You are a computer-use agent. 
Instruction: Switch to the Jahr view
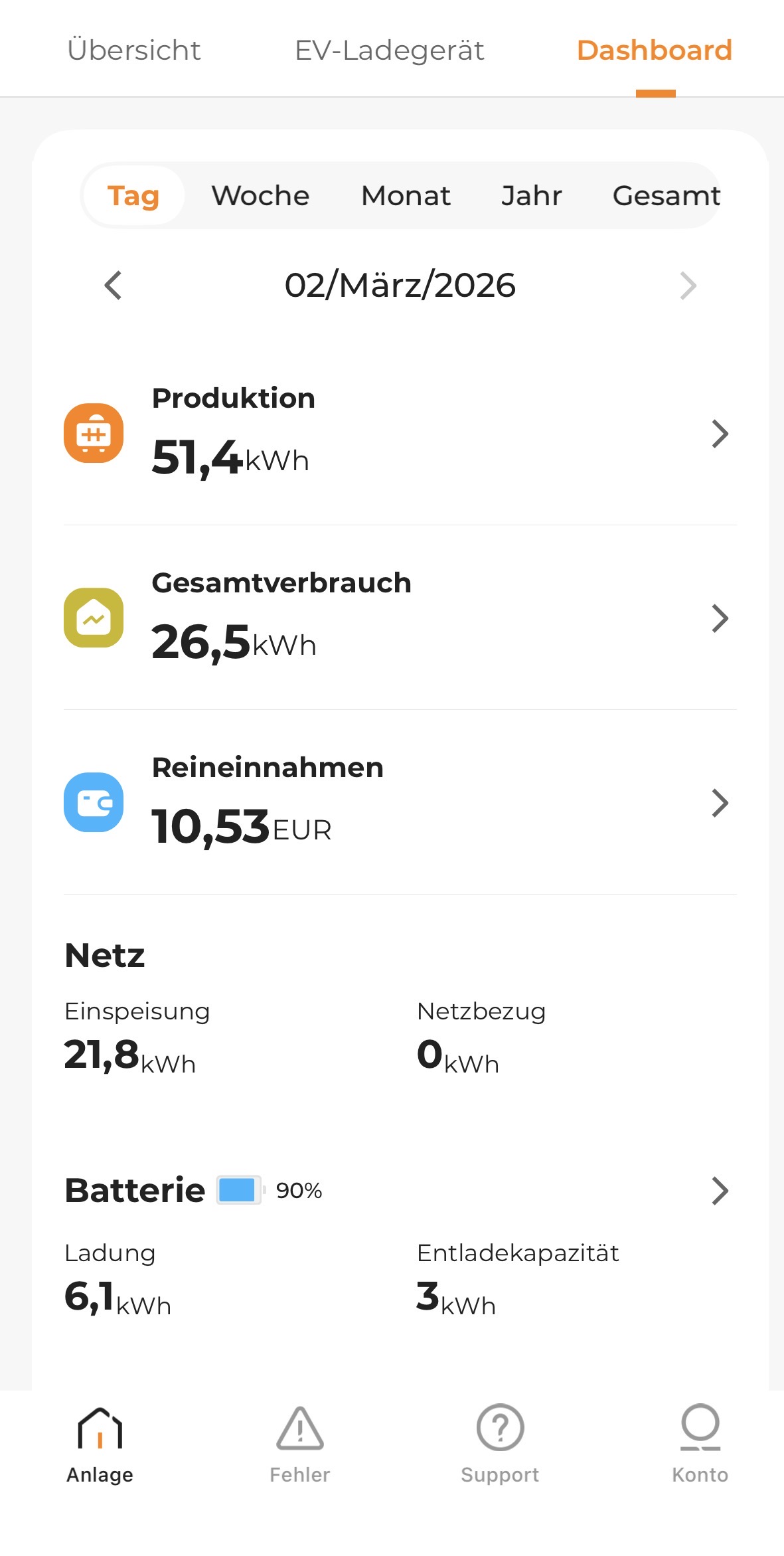tap(531, 196)
